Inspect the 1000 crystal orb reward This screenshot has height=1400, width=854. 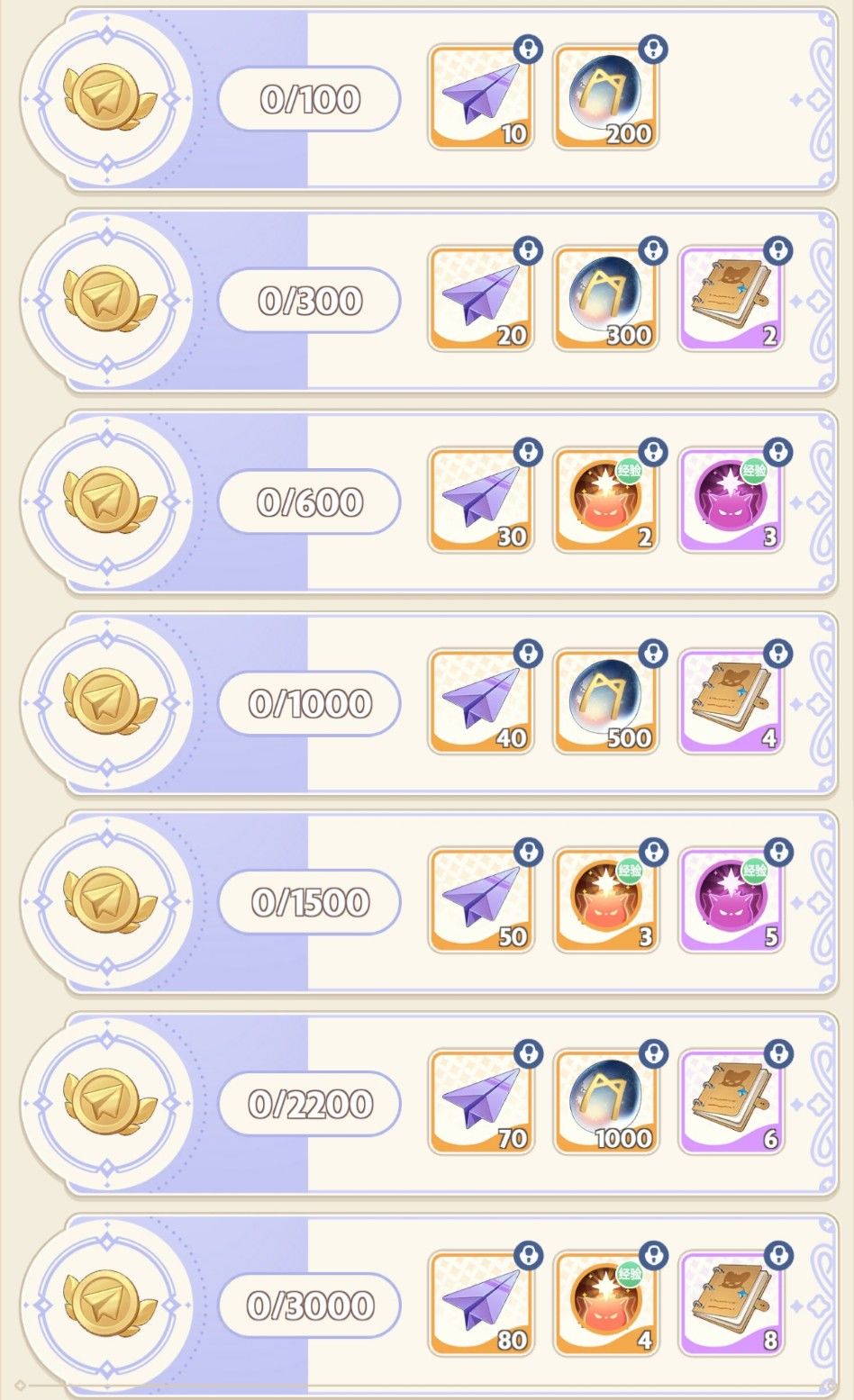tap(605, 1103)
